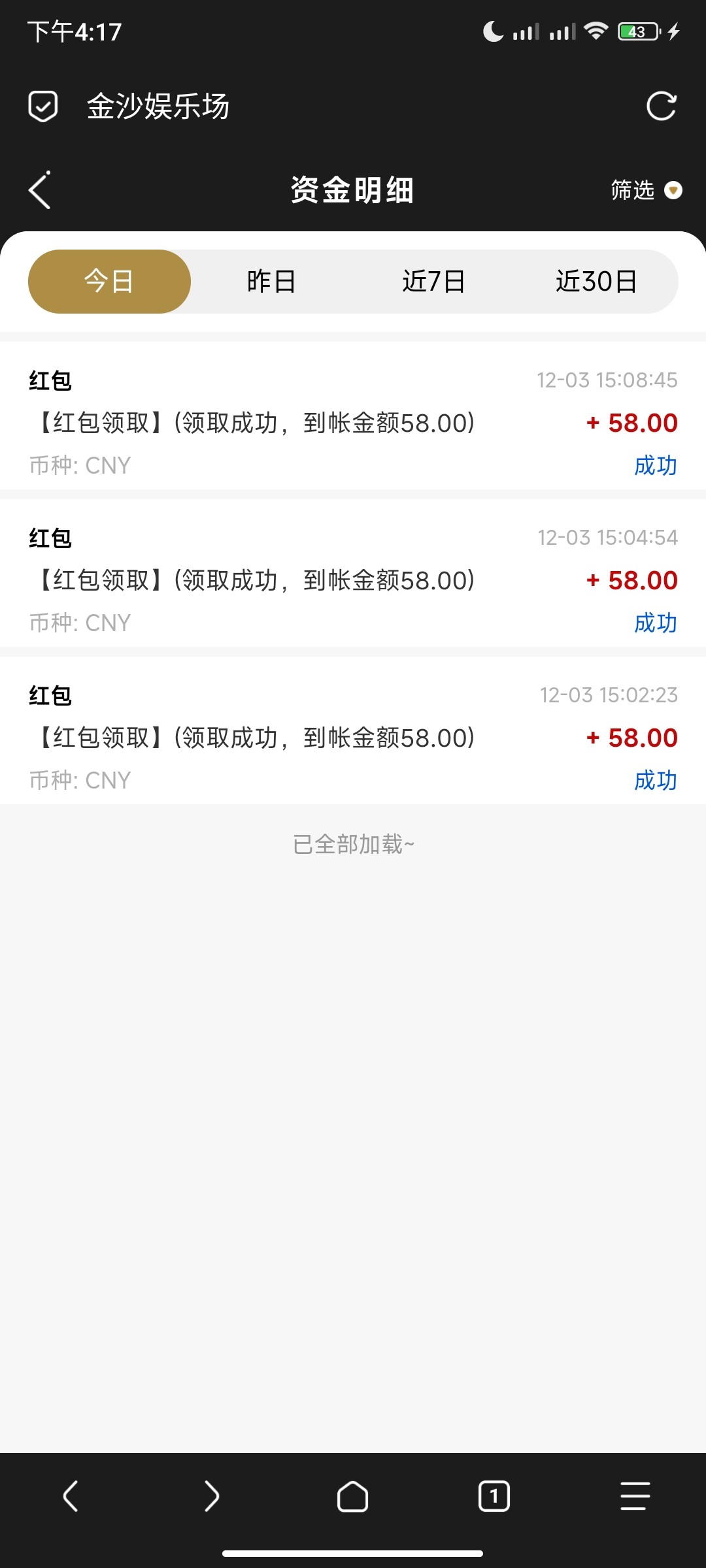This screenshot has width=706, height=1568.
Task: Go to the browser home page
Action: point(353,1495)
